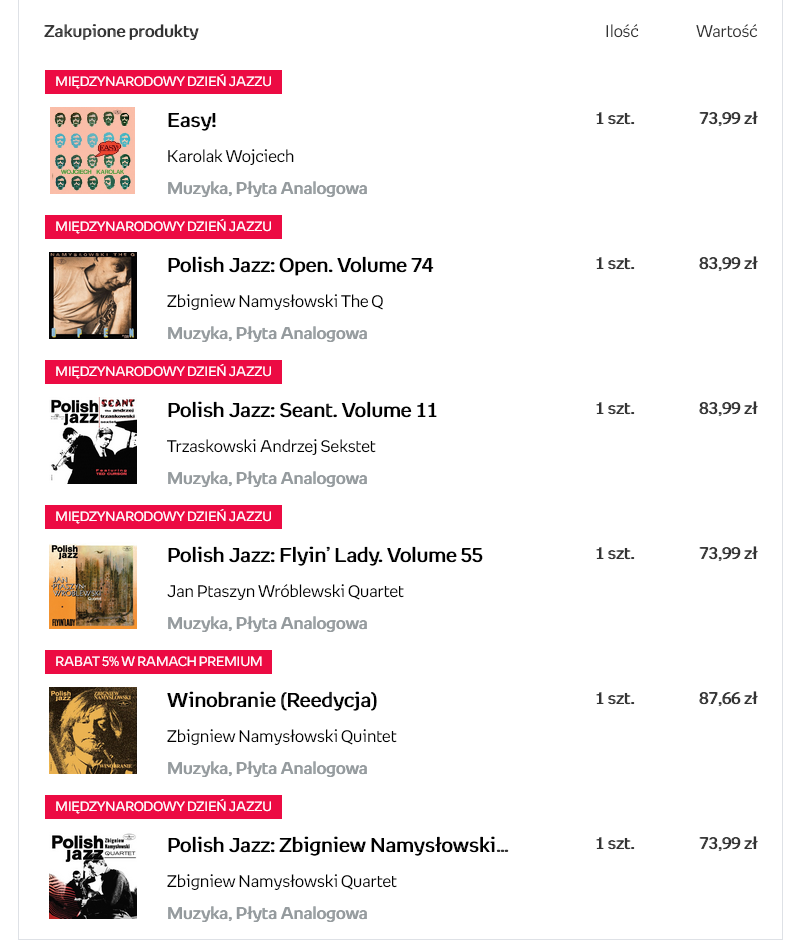The width and height of the screenshot is (785, 940).
Task: Open Polish Jazz: Open. Volume 74
Action: pos(300,265)
